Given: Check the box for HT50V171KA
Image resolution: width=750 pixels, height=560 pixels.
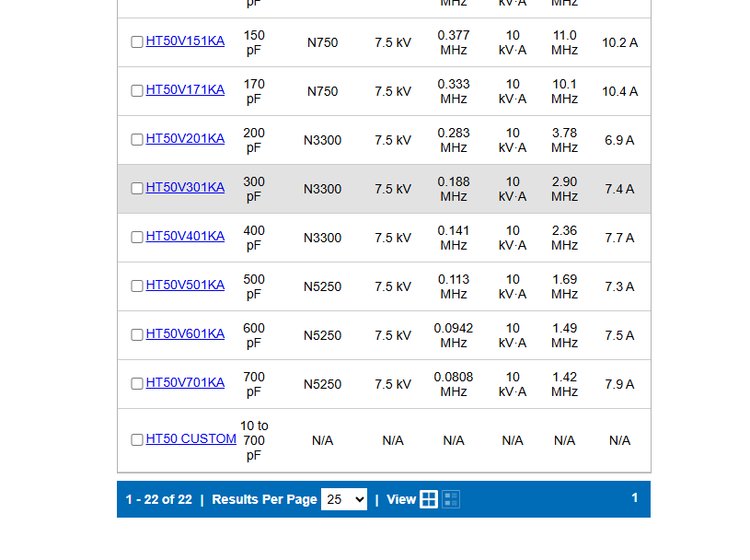Looking at the screenshot, I should [137, 91].
